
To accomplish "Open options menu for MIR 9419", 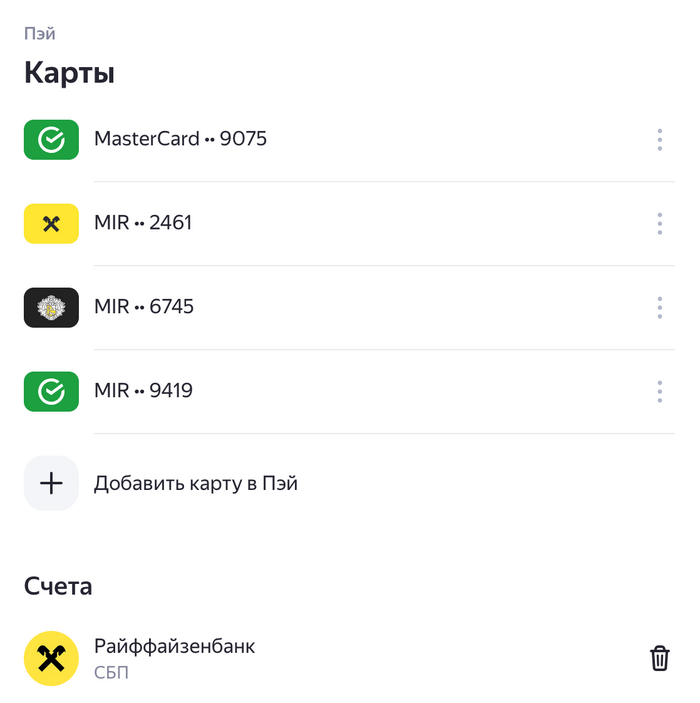I will click(659, 392).
